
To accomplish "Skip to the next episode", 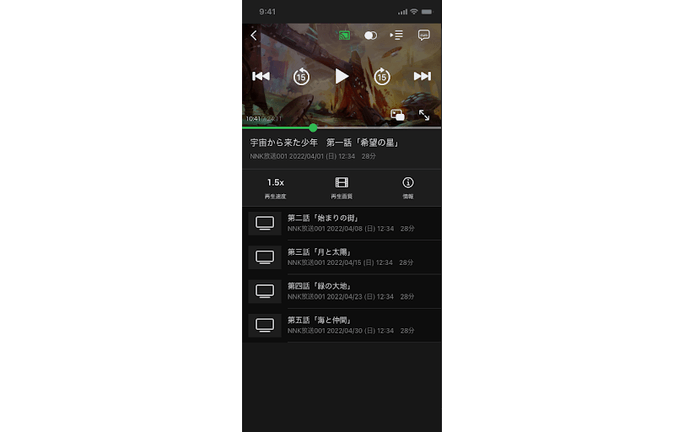I will pos(422,76).
